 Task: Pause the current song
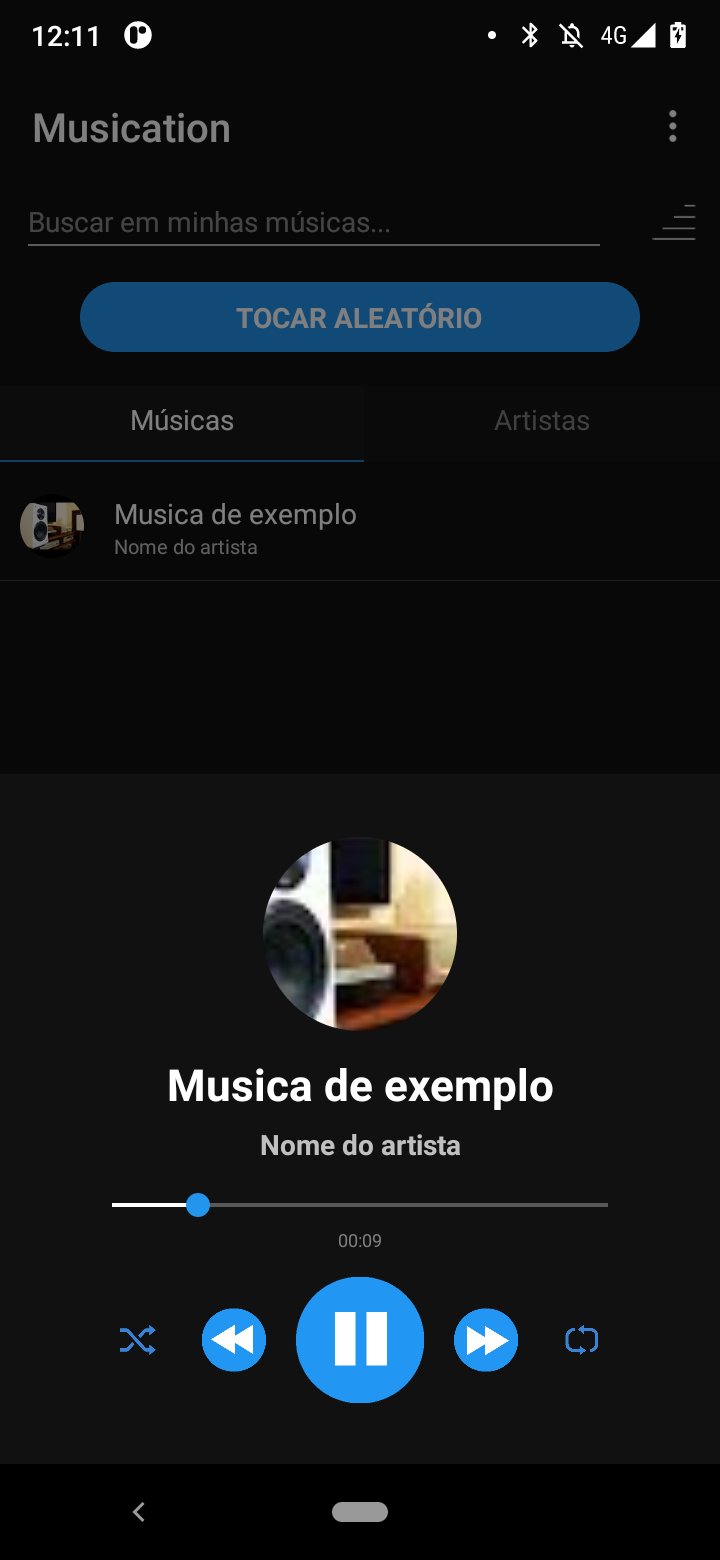click(x=360, y=1339)
